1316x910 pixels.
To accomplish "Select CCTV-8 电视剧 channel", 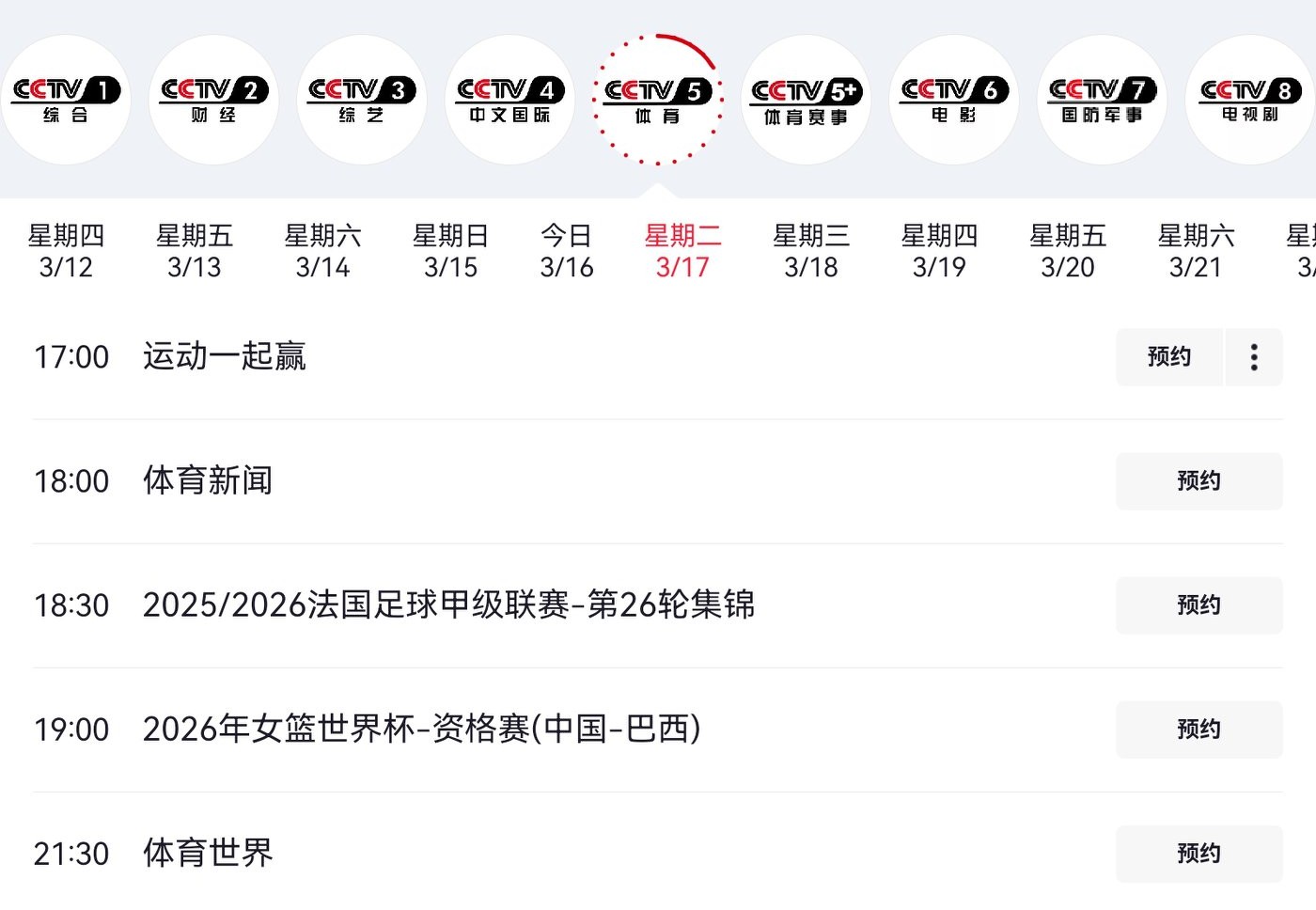I will click(1248, 101).
